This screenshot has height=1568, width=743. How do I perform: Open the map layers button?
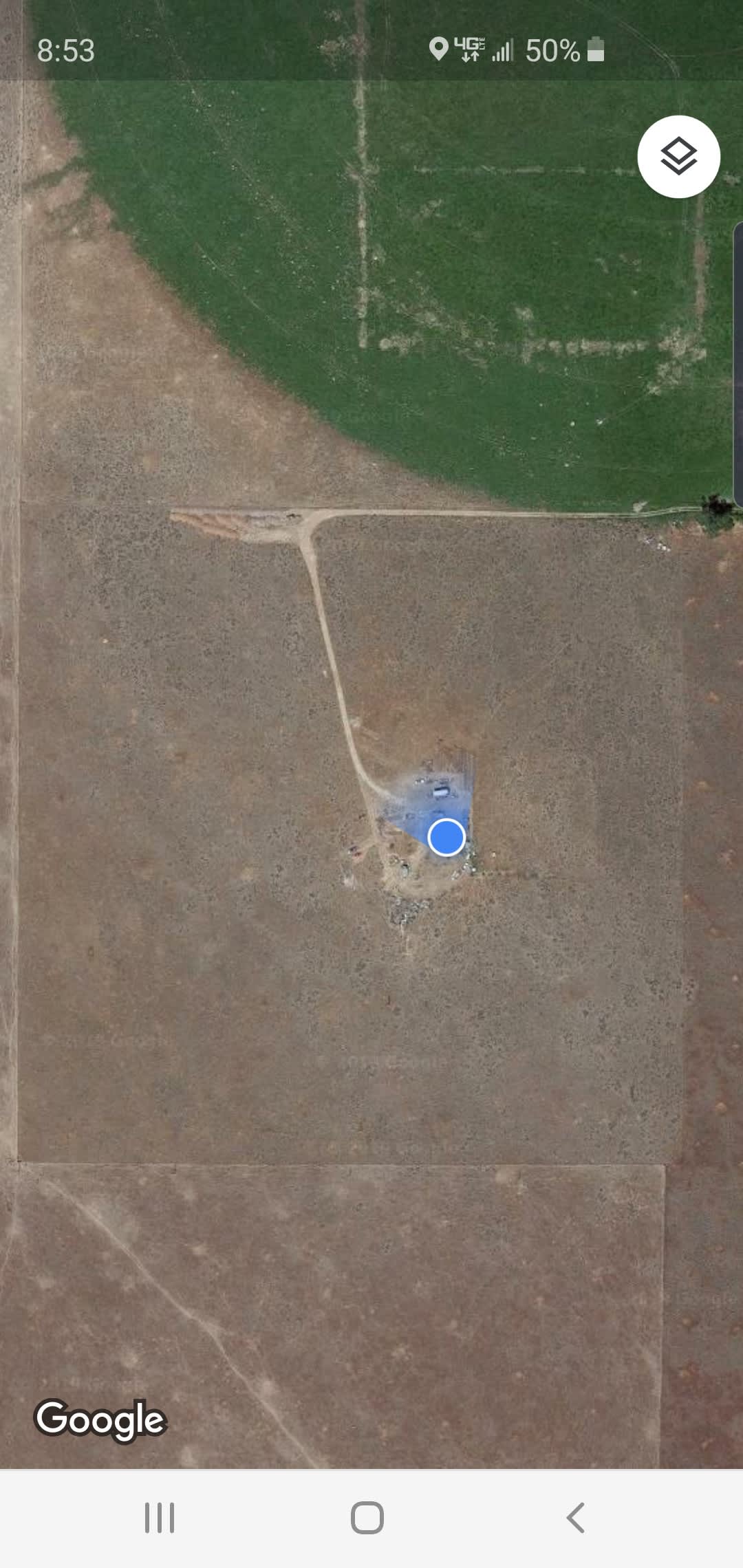678,157
